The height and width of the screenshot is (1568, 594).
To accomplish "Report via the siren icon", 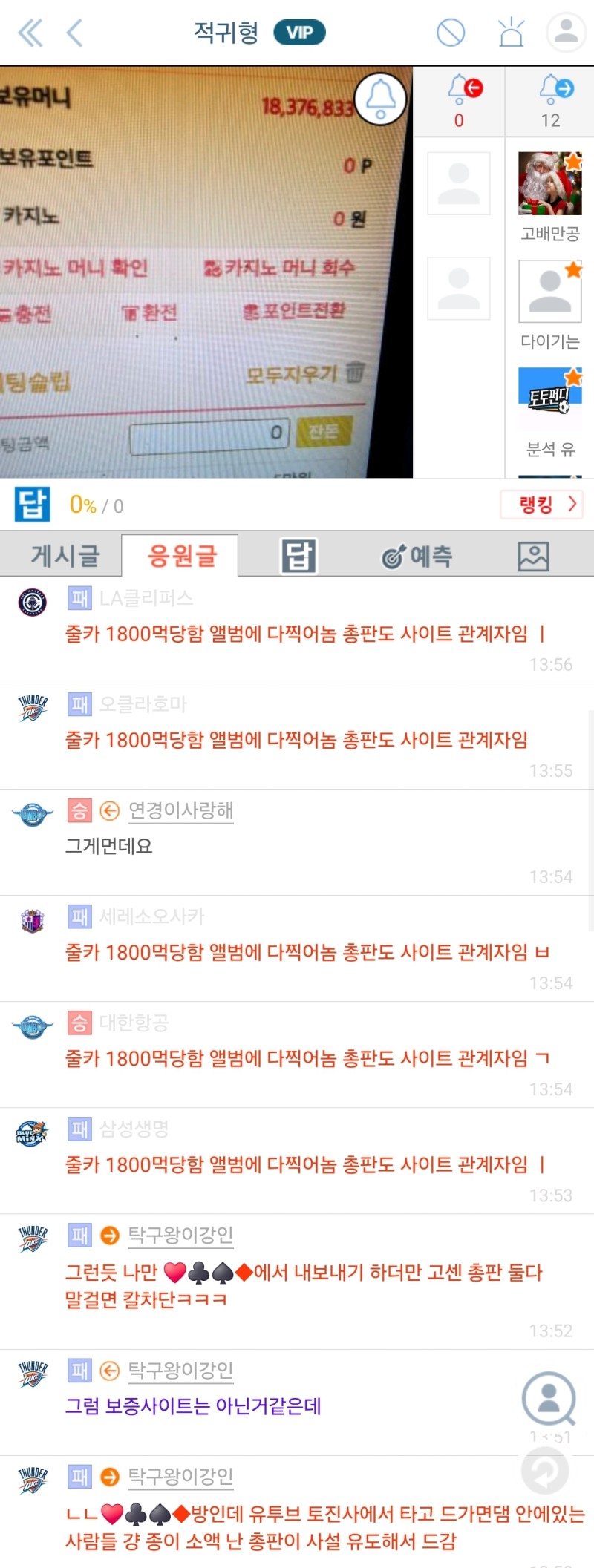I will (511, 33).
